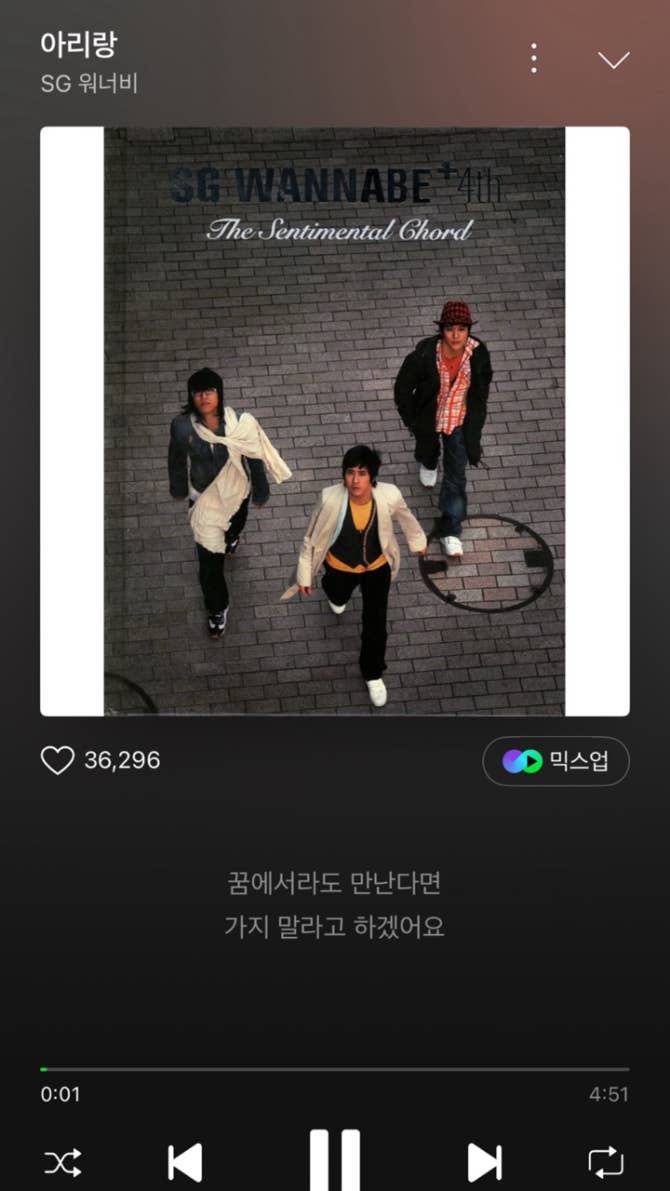
Task: Seek along the playback progress bar
Action: tap(335, 1069)
